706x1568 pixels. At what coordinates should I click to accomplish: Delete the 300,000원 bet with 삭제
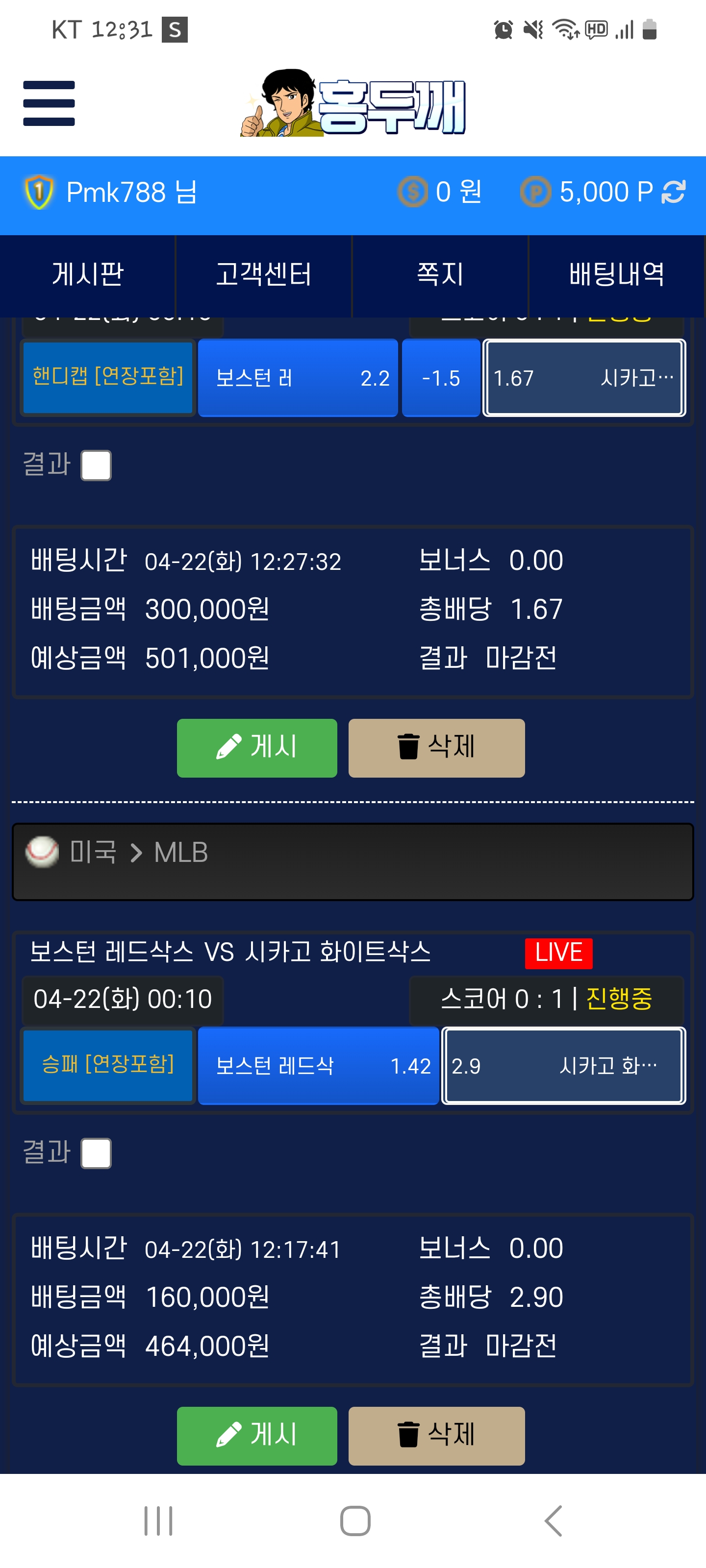pos(436,747)
